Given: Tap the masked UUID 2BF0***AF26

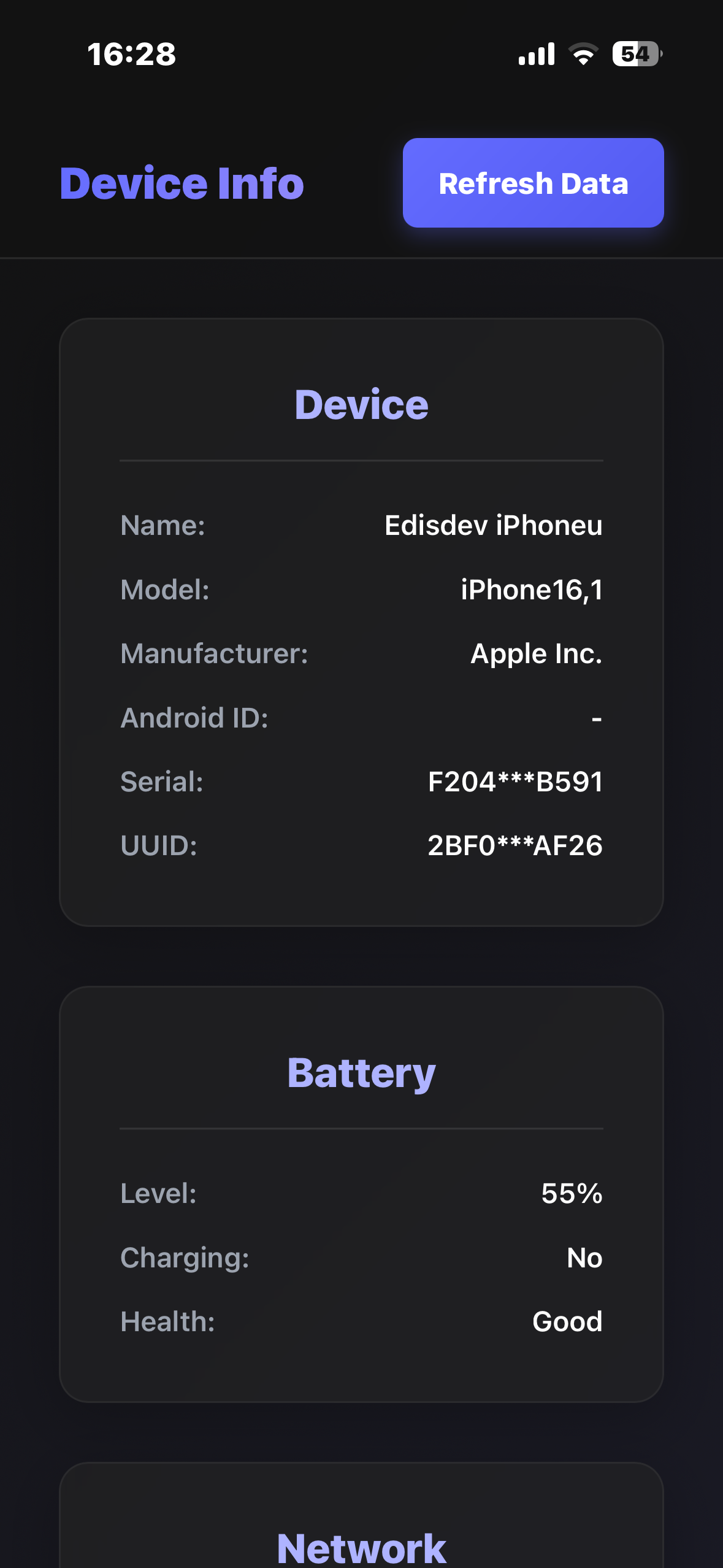Looking at the screenshot, I should coord(515,845).
